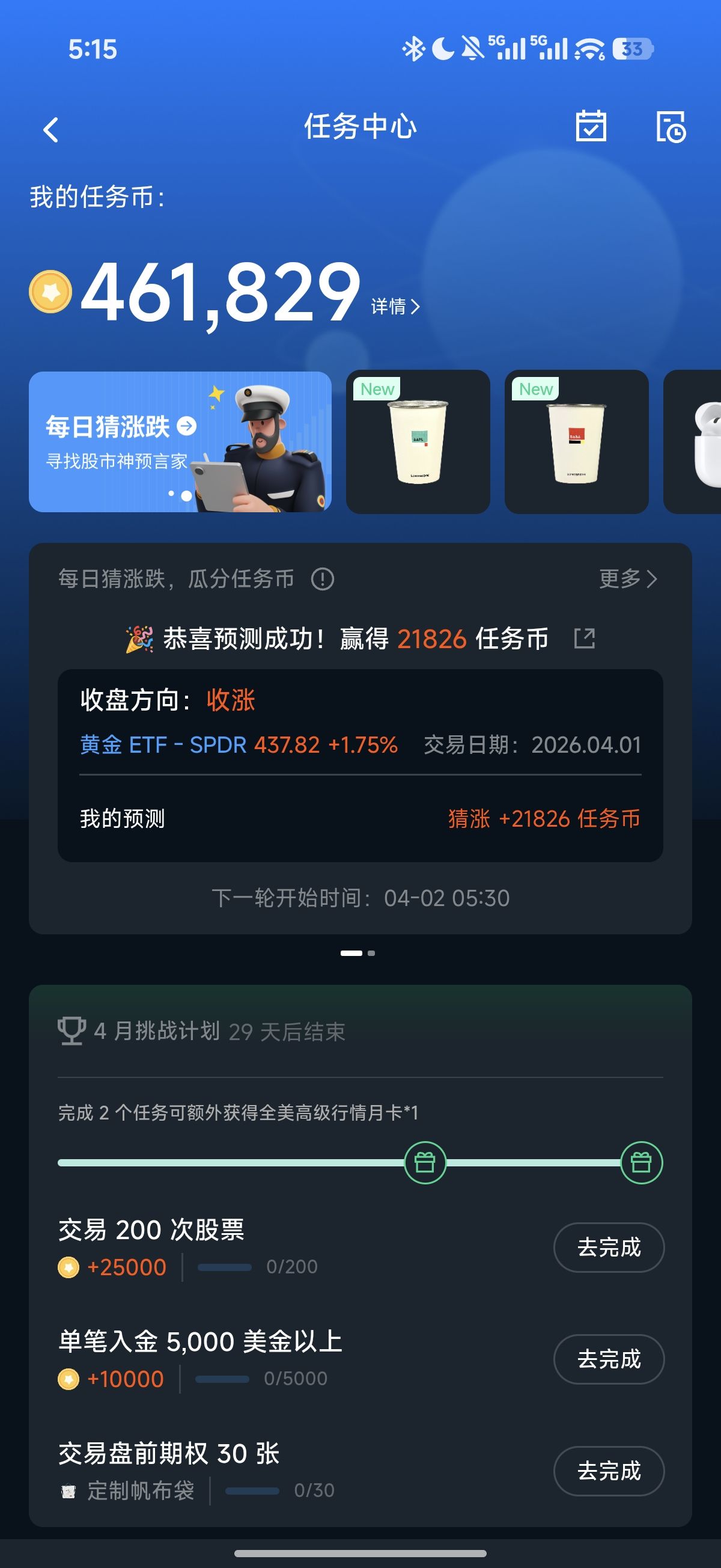Screen dimensions: 721x1568
Task: View 详情 of my task coins
Action: 395,306
